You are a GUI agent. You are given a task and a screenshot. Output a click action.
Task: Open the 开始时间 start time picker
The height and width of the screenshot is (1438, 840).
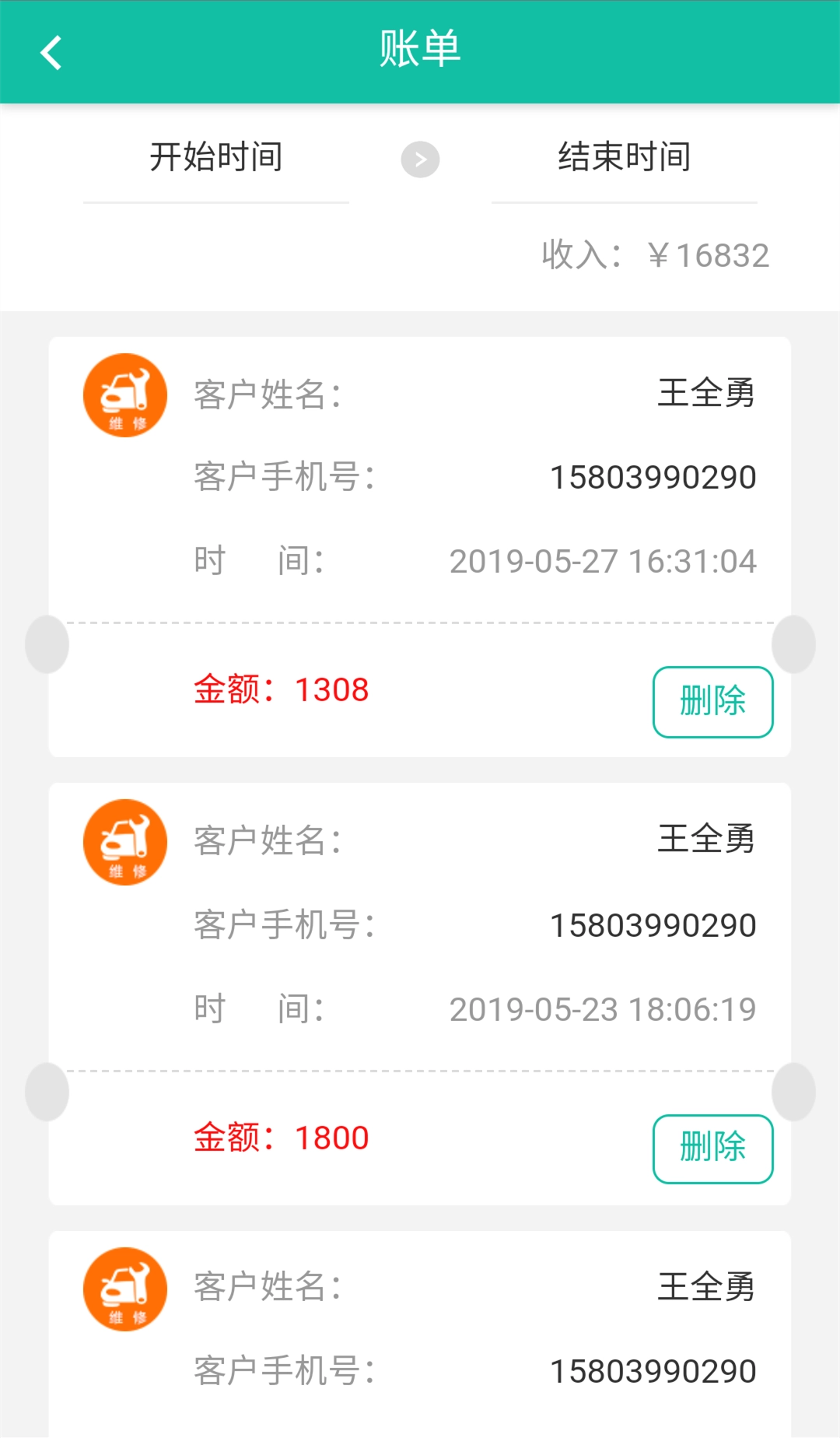216,157
